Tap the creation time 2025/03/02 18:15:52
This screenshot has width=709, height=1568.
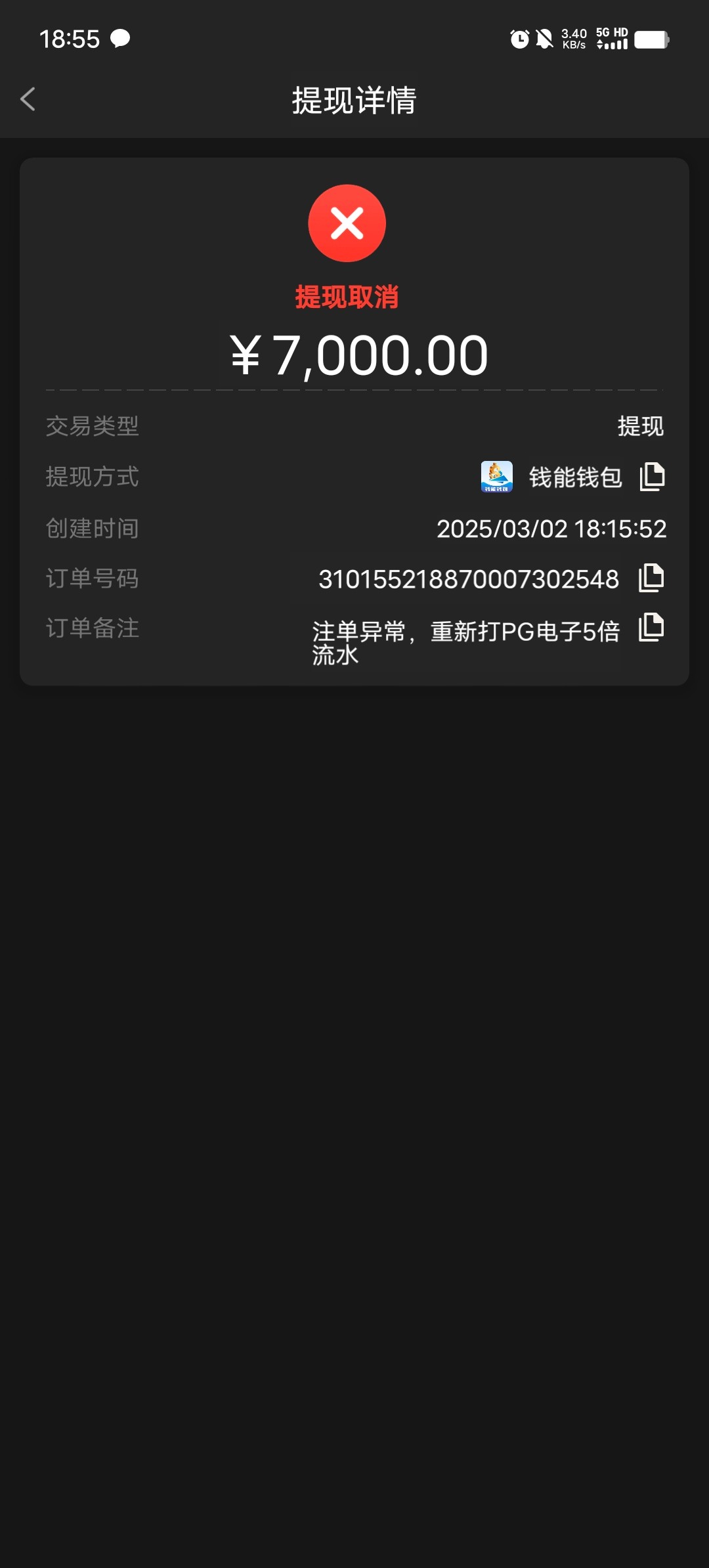(x=552, y=528)
